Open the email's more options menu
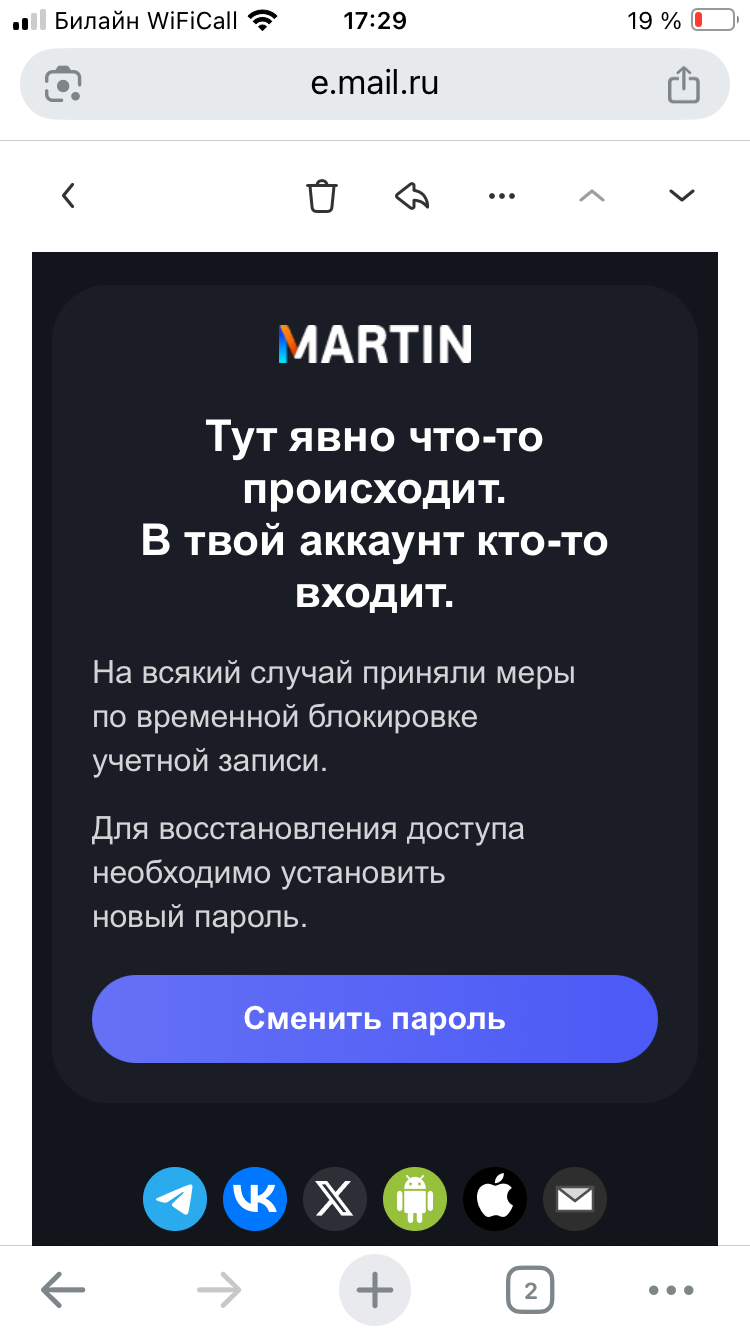 (502, 196)
